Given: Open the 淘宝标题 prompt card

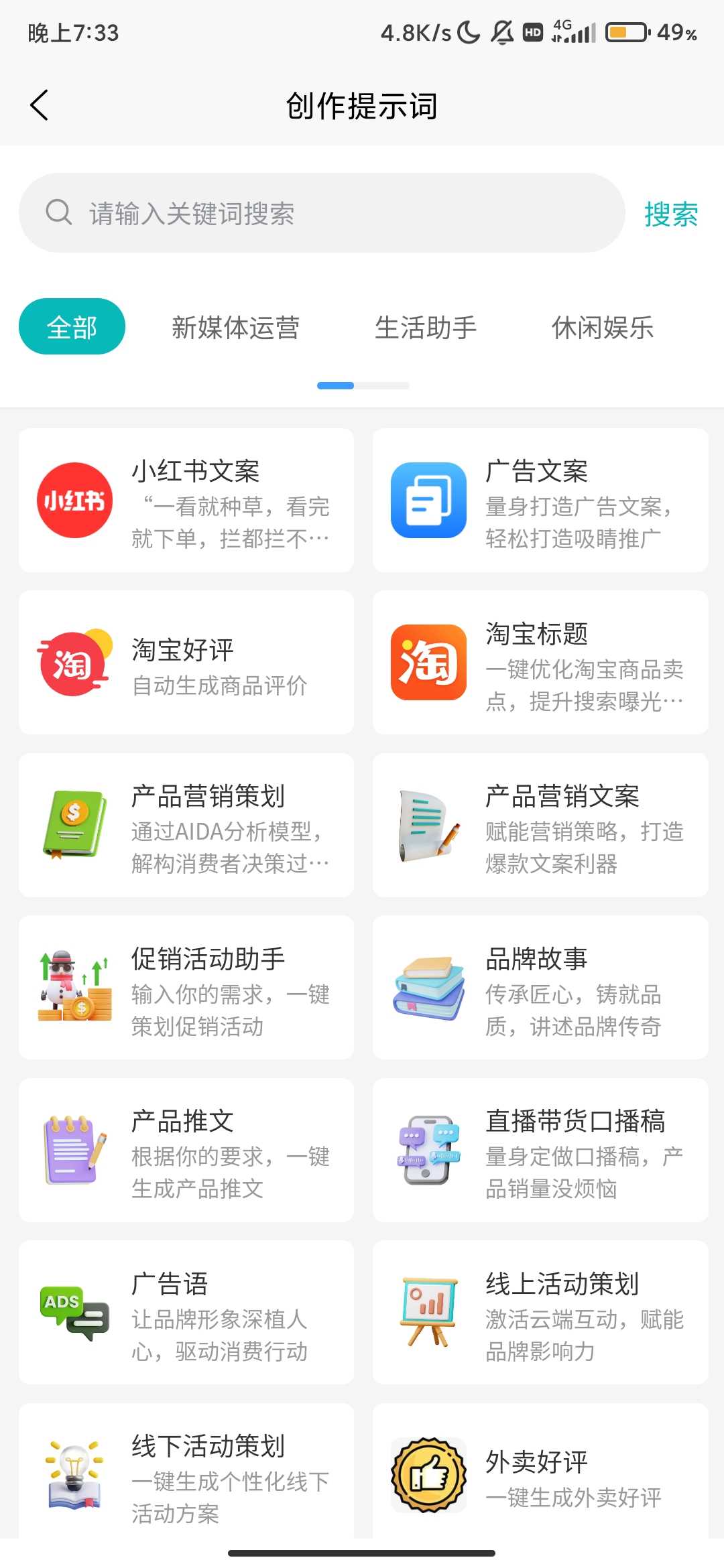Looking at the screenshot, I should [540, 663].
